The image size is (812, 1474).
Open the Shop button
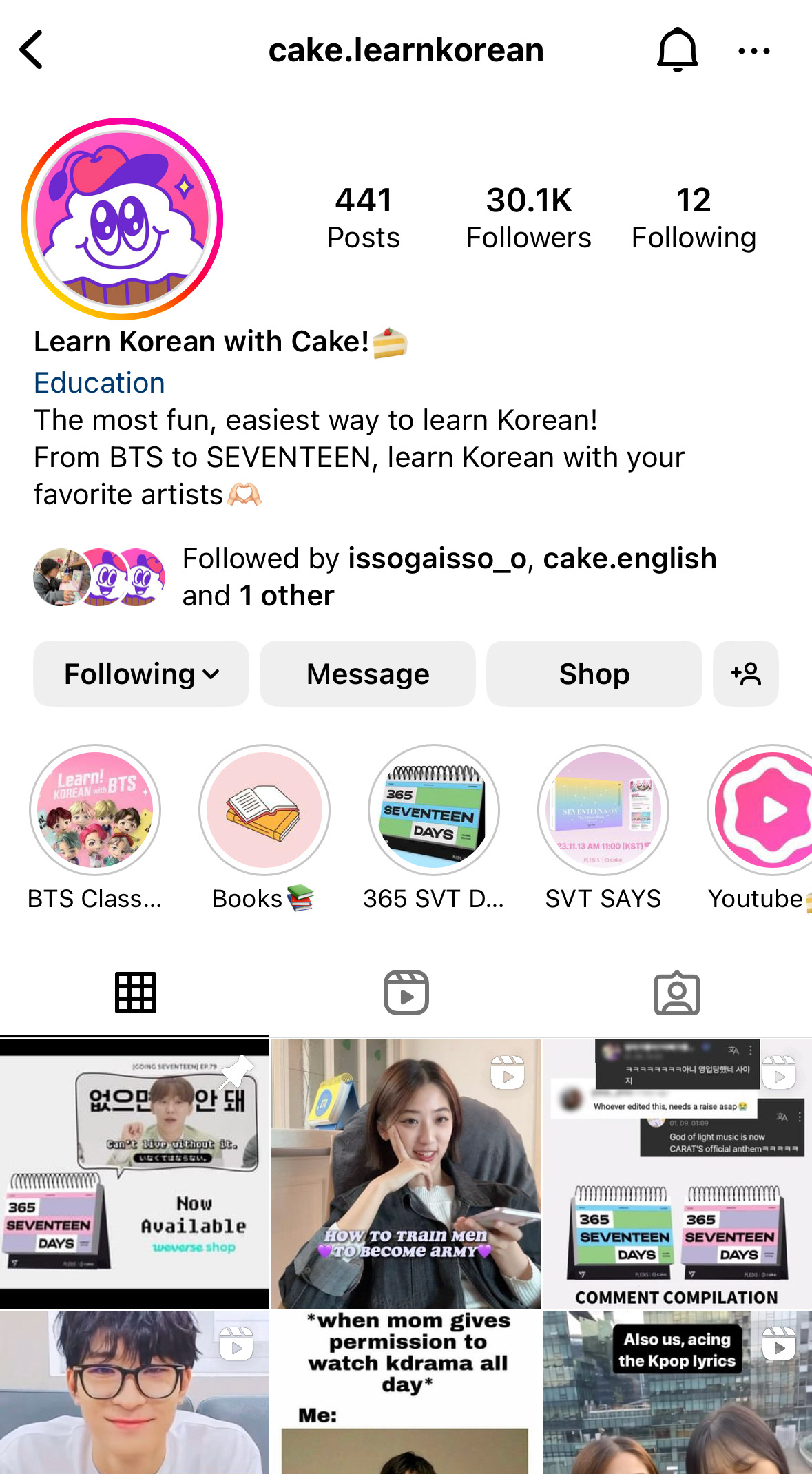(x=594, y=674)
